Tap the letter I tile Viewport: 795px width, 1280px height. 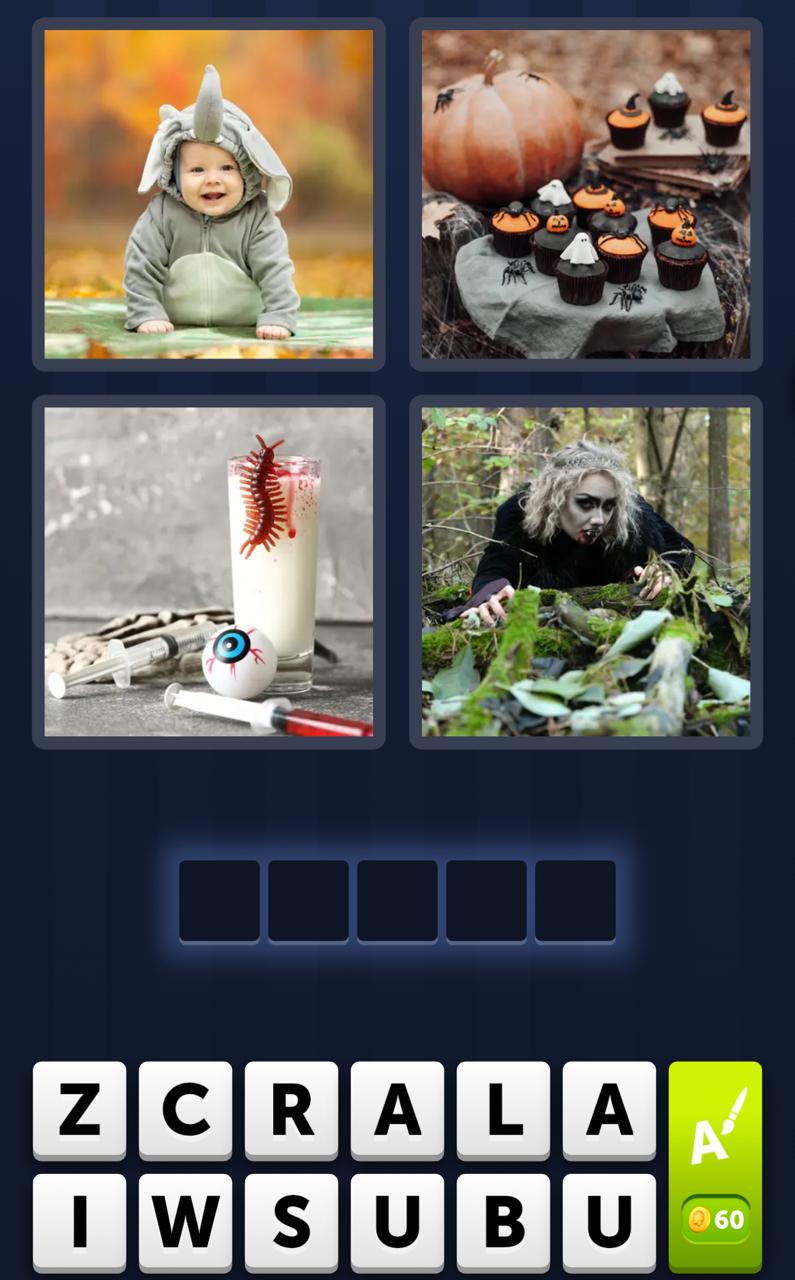coord(80,1222)
